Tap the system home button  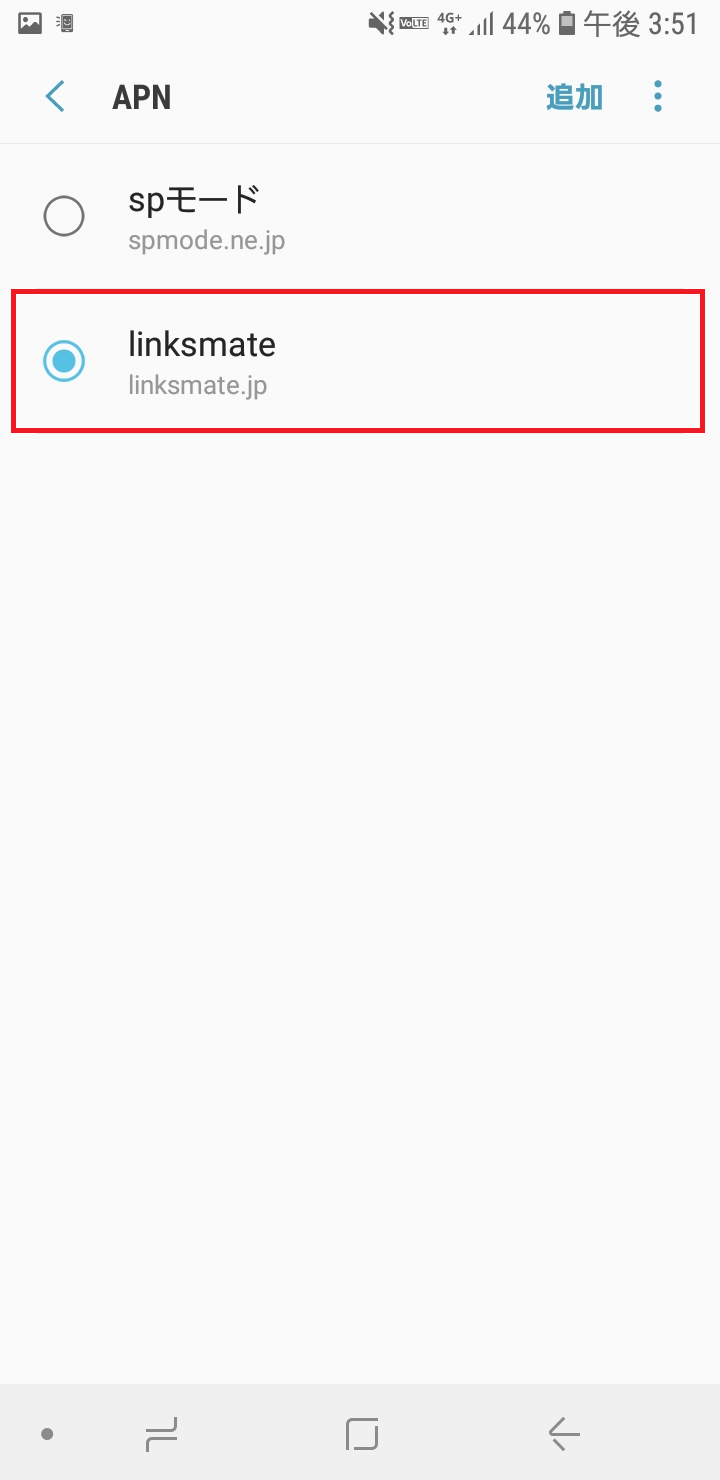pos(361,1434)
